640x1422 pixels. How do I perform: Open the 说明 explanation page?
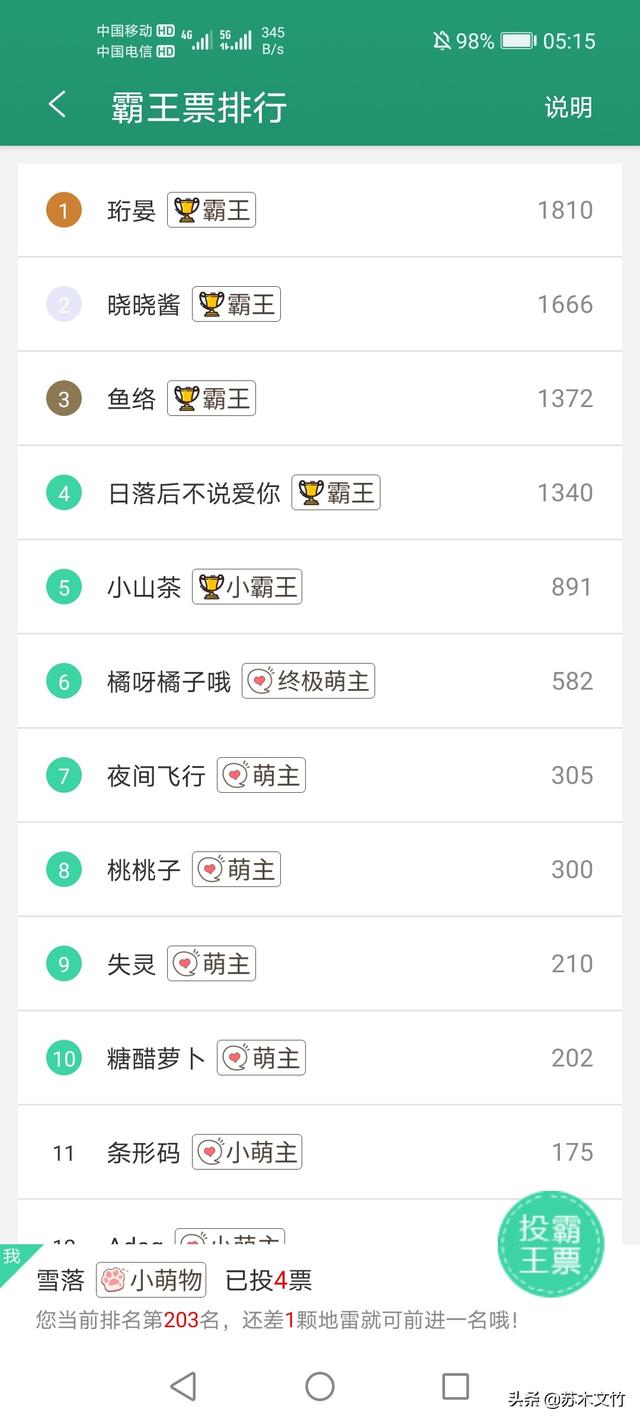[568, 107]
